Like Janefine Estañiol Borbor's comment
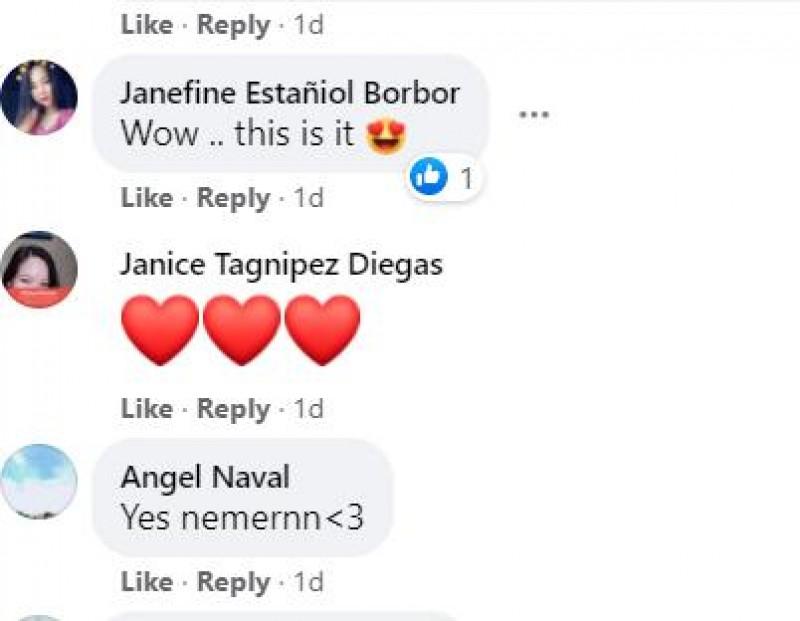Image resolution: width=800 pixels, height=621 pixels. (146, 198)
